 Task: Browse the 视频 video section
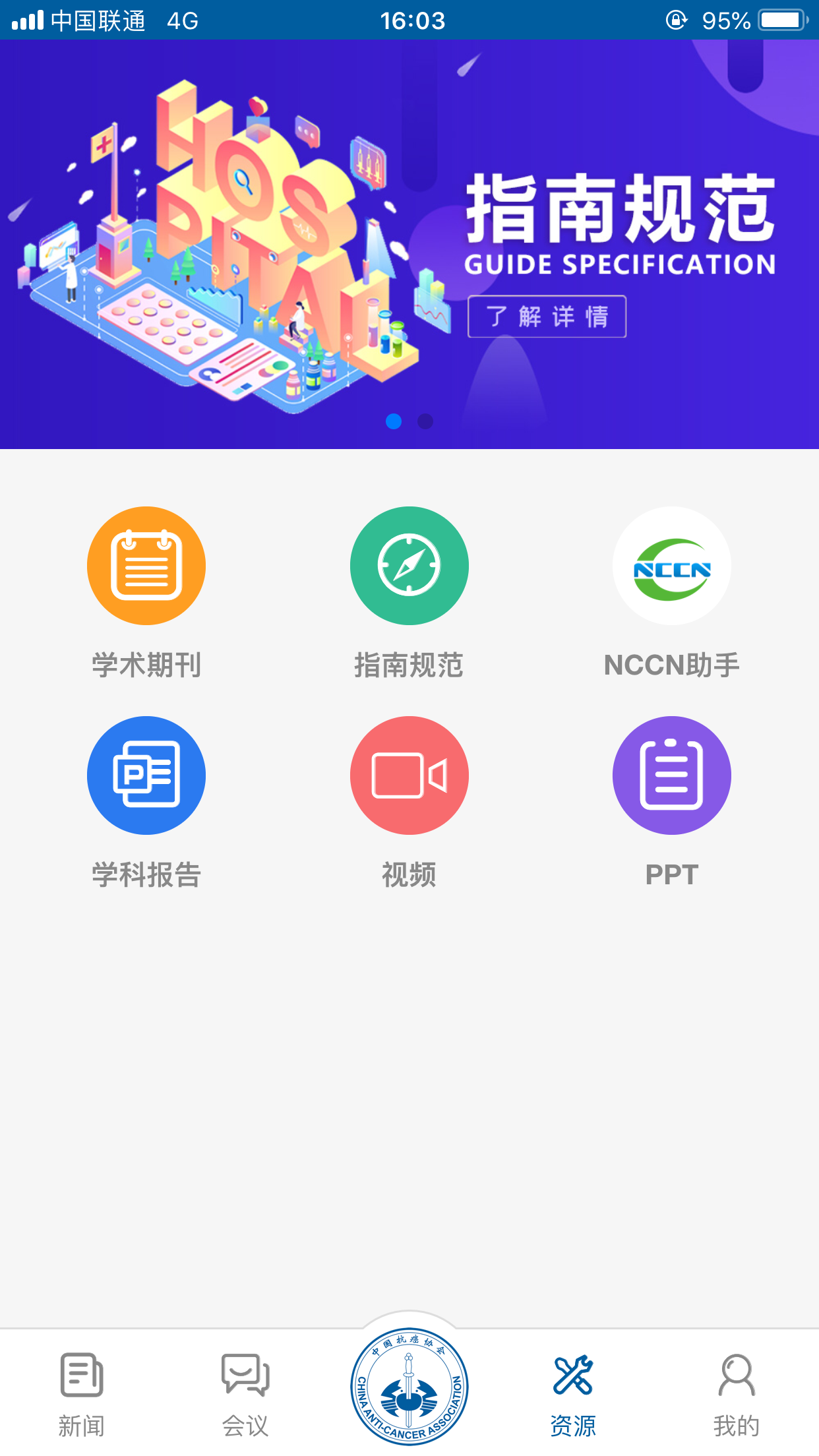click(x=409, y=775)
